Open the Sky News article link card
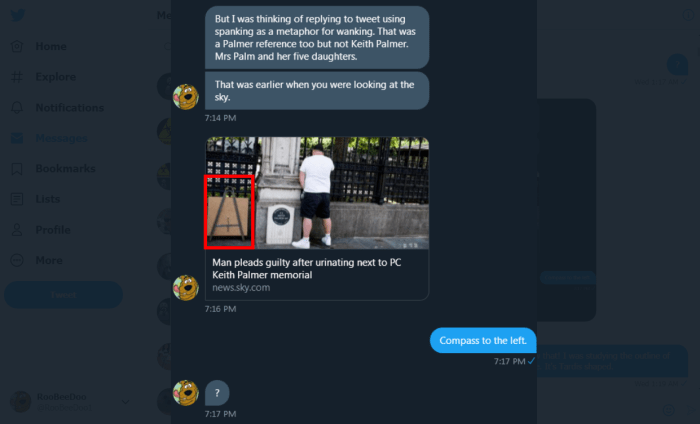The width and height of the screenshot is (700, 424). 316,273
